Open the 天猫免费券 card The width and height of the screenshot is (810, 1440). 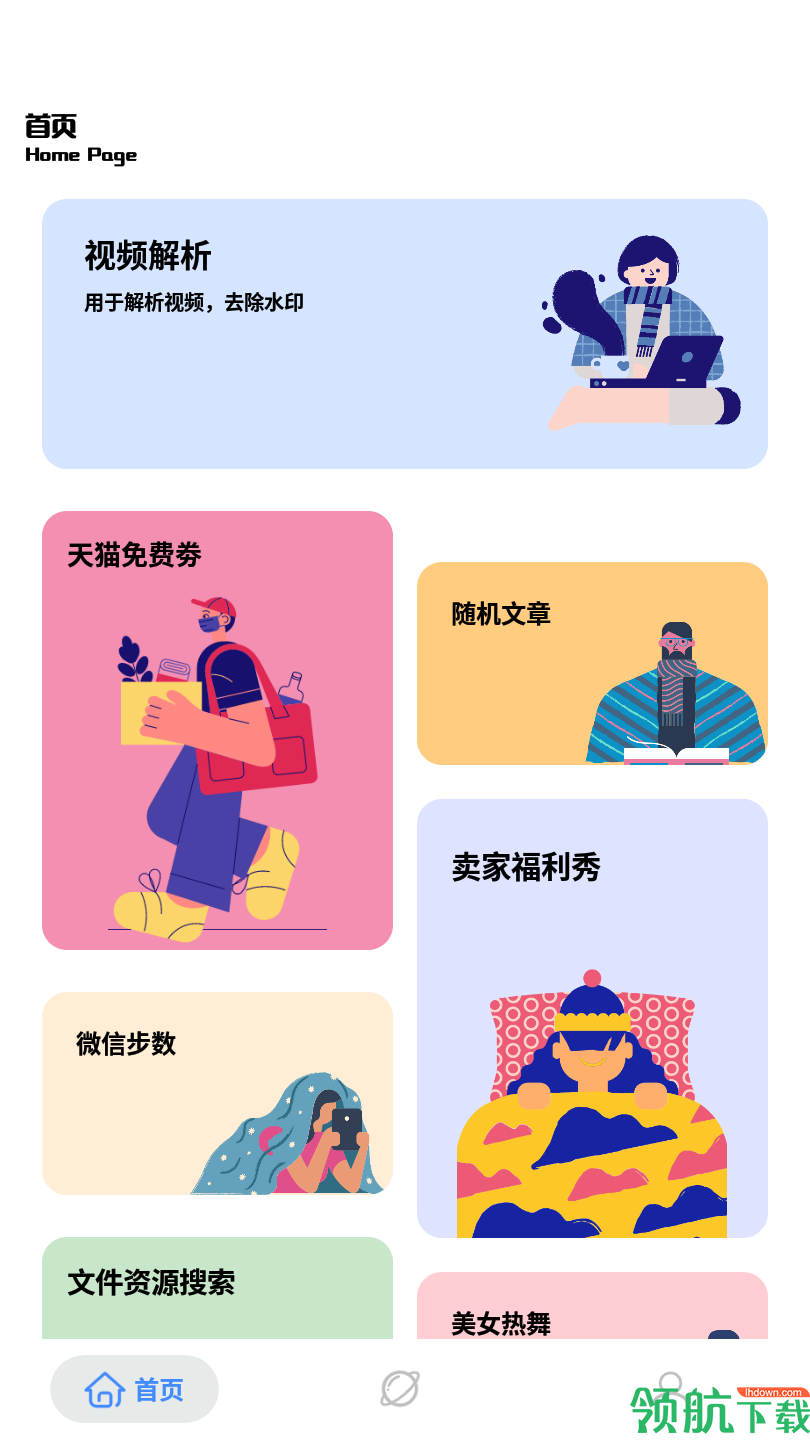(217, 730)
